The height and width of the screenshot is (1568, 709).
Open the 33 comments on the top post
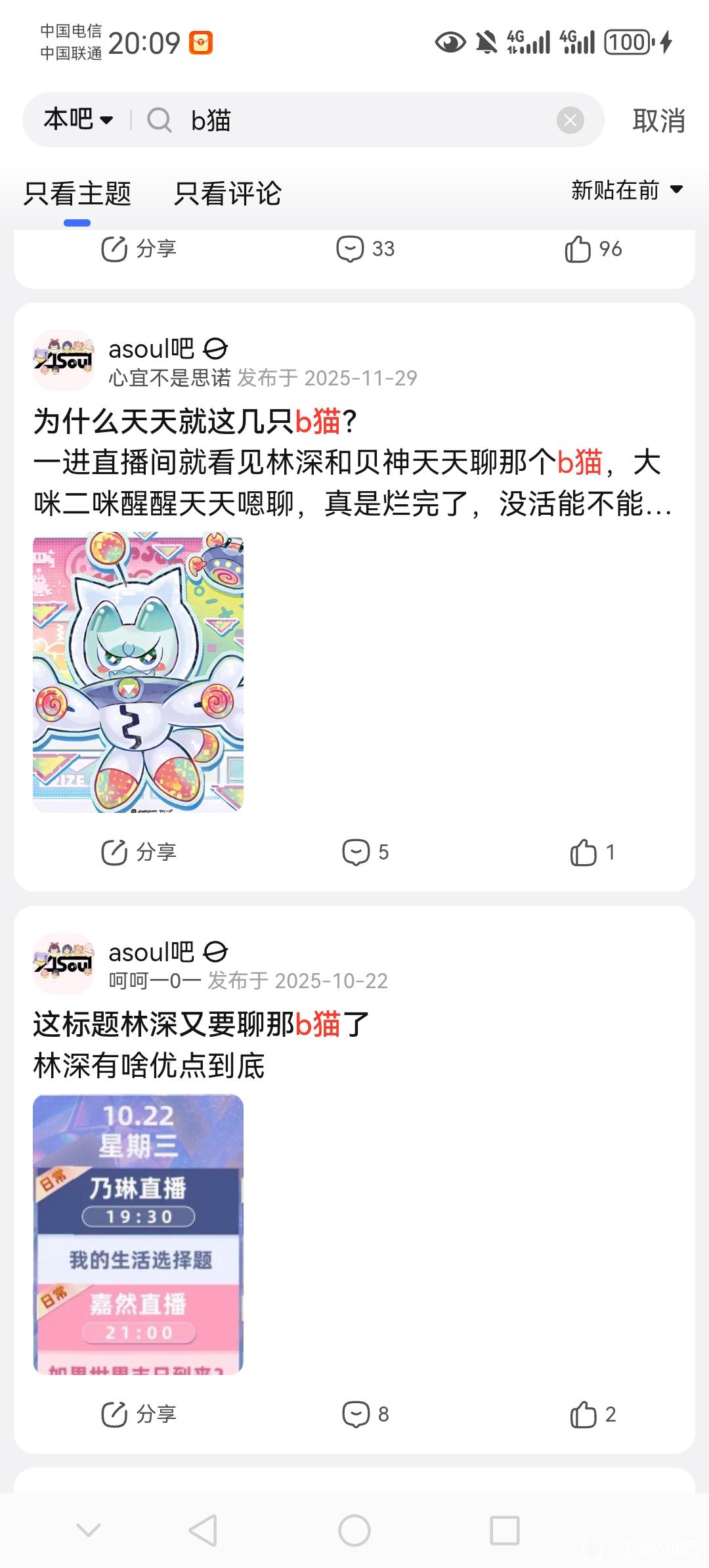[365, 249]
